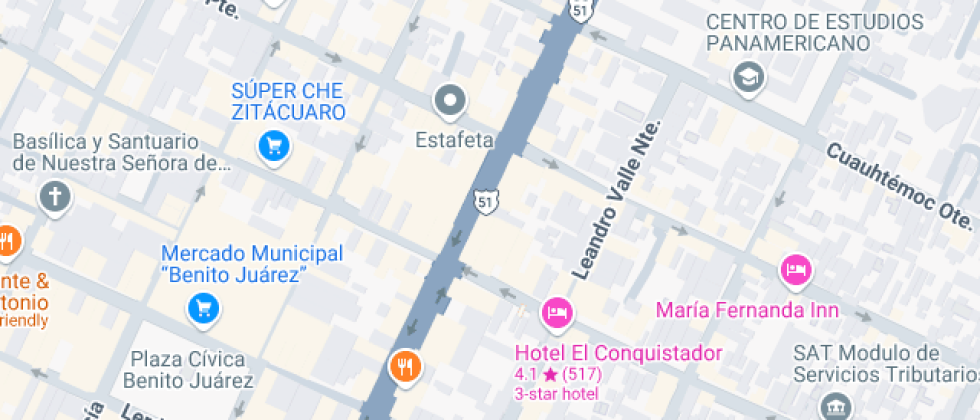Screen dimensions: 980x420
Task: Open the SAT Modulo de Servicios pin
Action: pos(833,407)
